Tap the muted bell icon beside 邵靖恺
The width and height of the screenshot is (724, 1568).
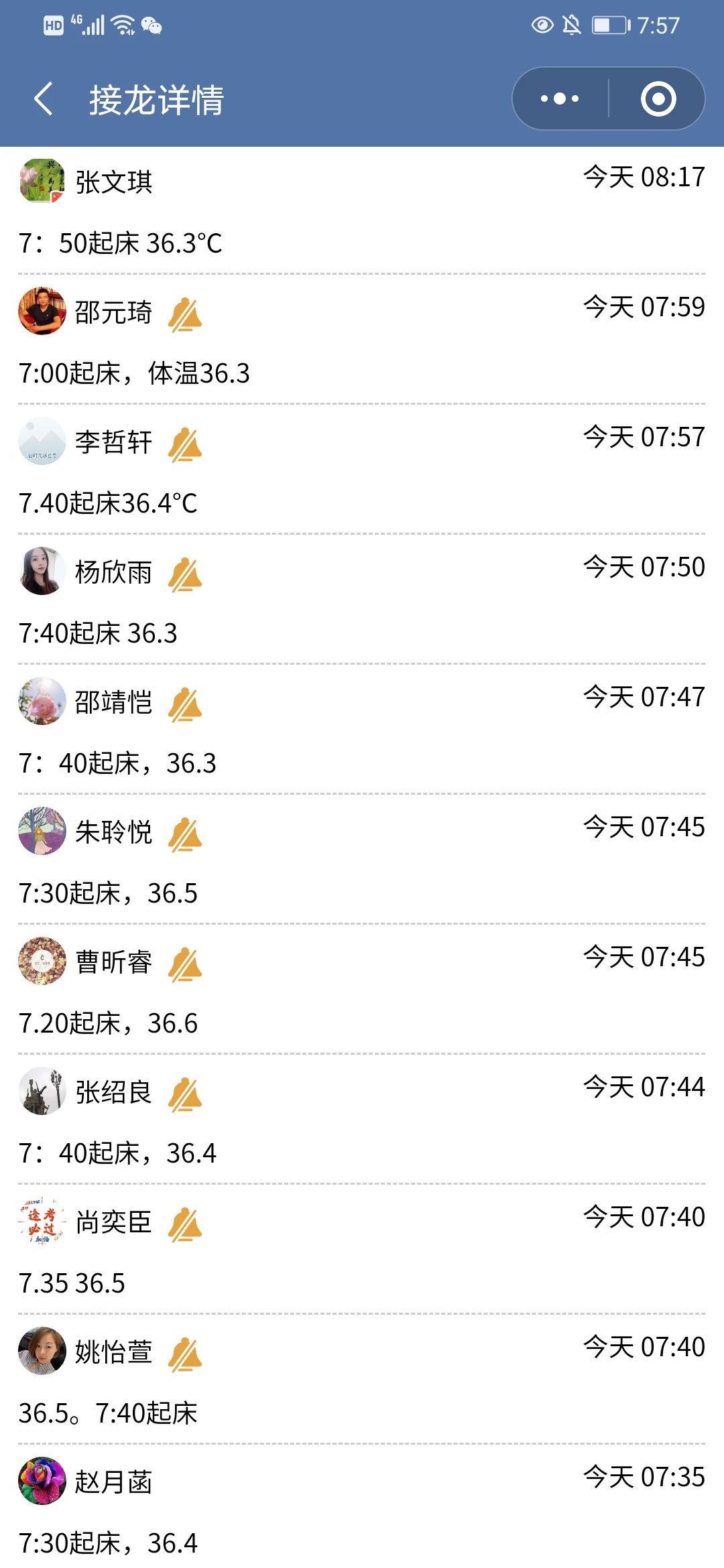click(186, 705)
